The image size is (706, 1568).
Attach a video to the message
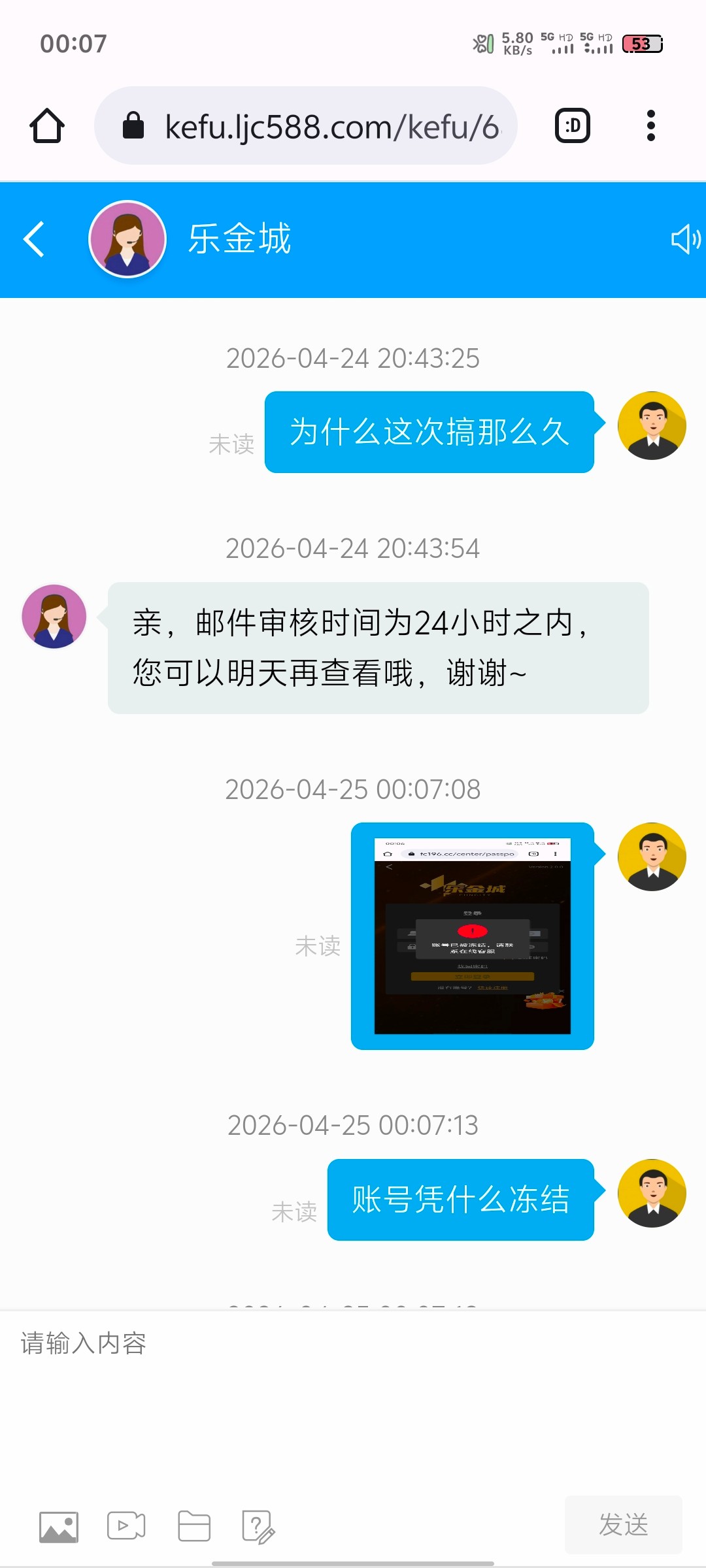(126, 1526)
